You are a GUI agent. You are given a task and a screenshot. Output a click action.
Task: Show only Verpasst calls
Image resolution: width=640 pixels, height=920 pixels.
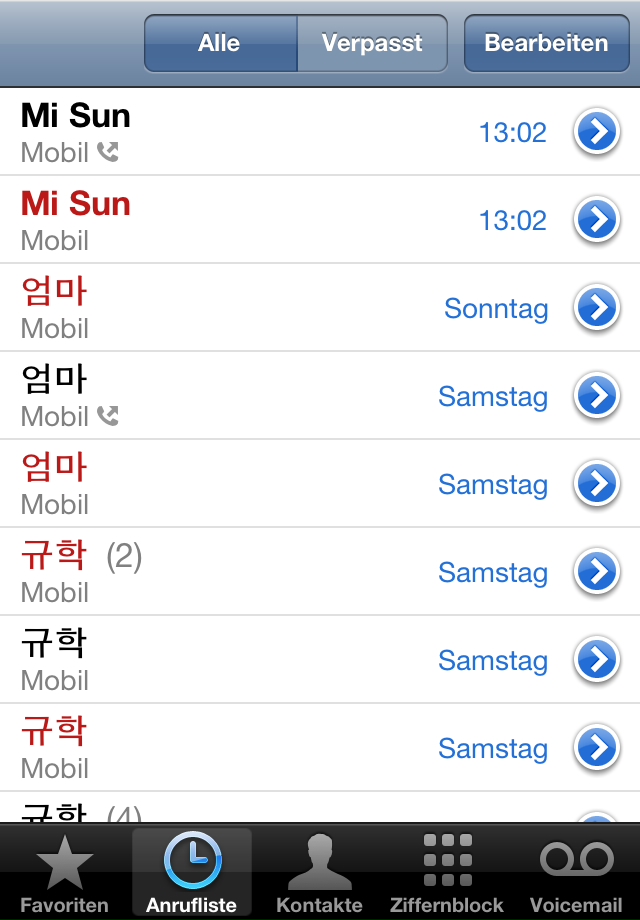click(372, 43)
